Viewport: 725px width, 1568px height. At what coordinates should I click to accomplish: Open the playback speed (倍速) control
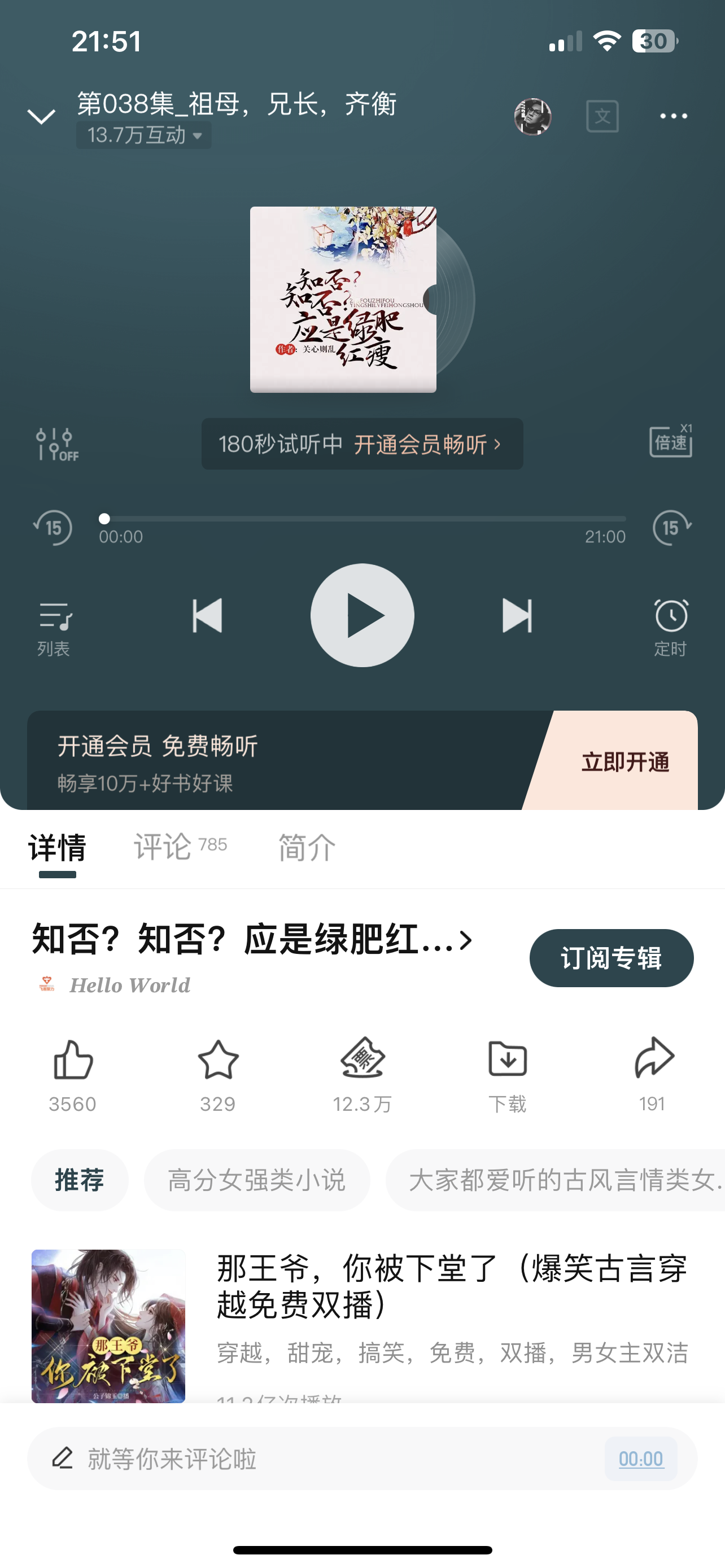670,444
